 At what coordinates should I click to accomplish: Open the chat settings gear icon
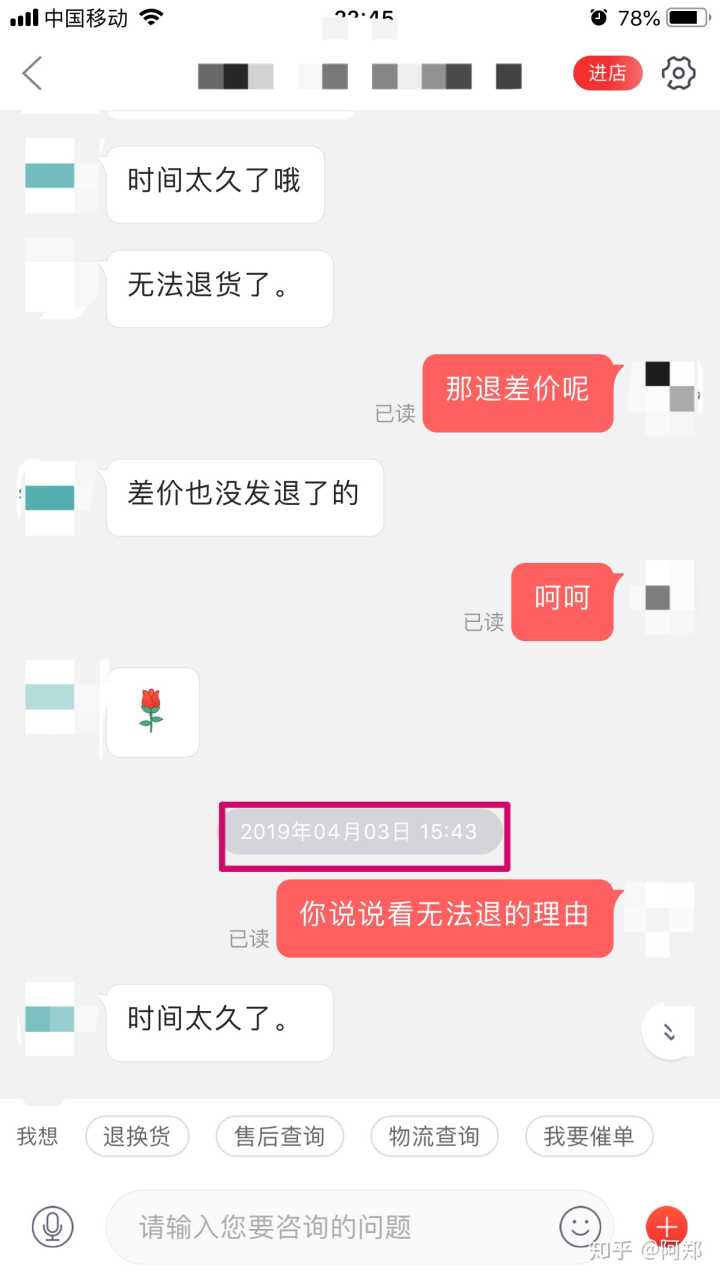pos(678,73)
